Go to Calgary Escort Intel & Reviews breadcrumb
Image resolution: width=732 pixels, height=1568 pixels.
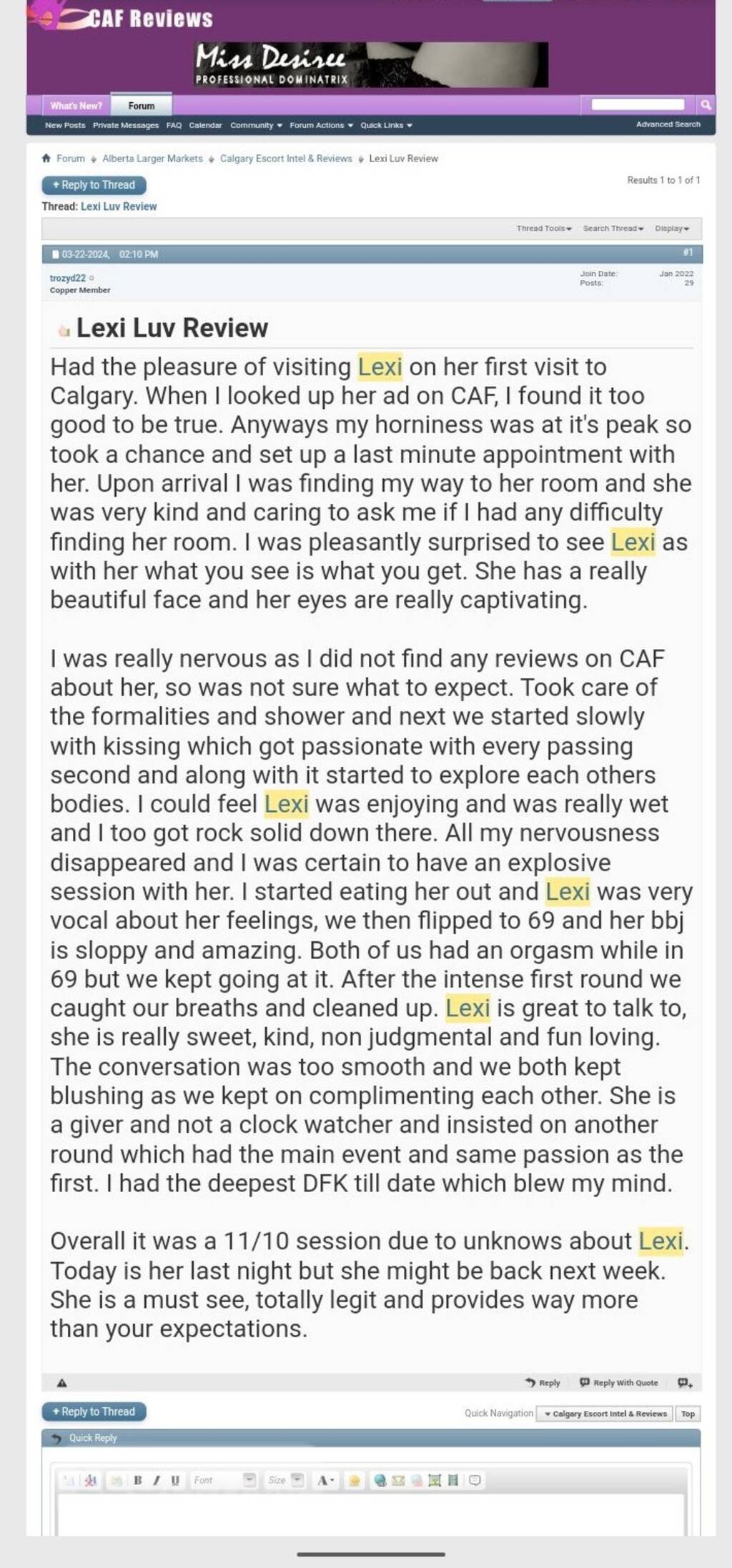(x=286, y=159)
